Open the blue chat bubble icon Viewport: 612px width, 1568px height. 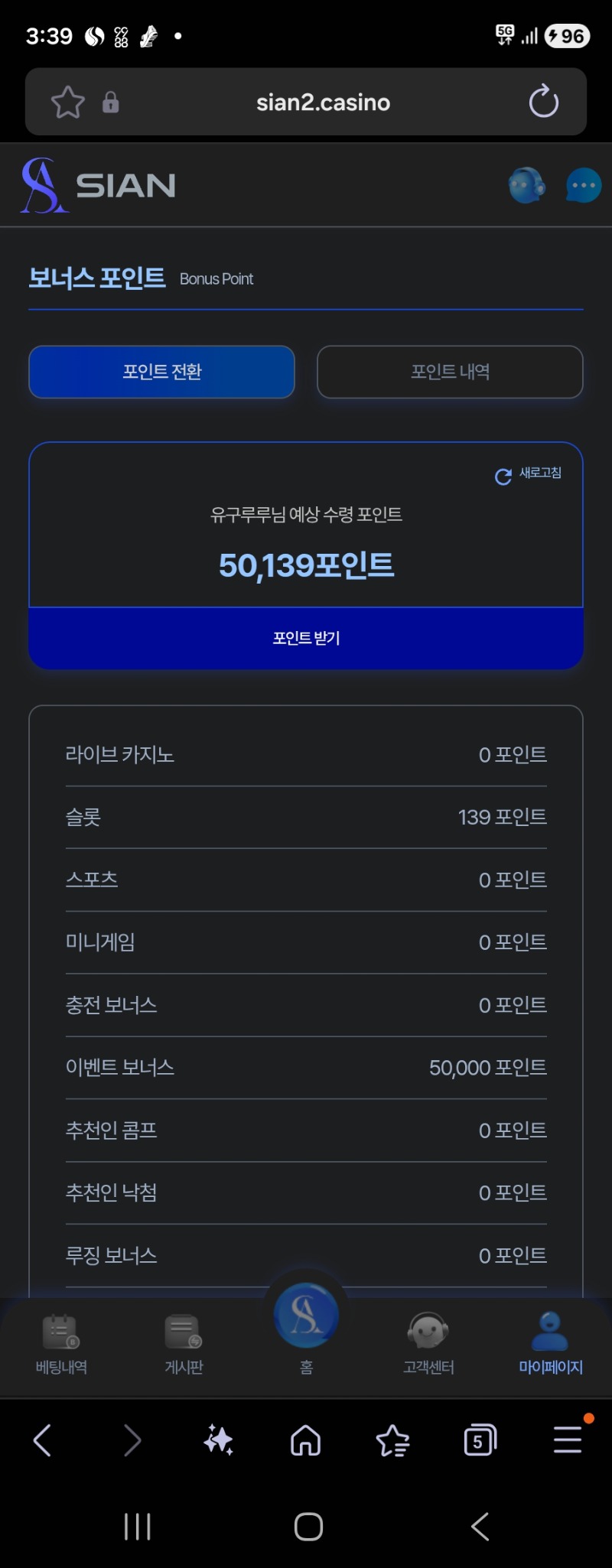(x=583, y=186)
